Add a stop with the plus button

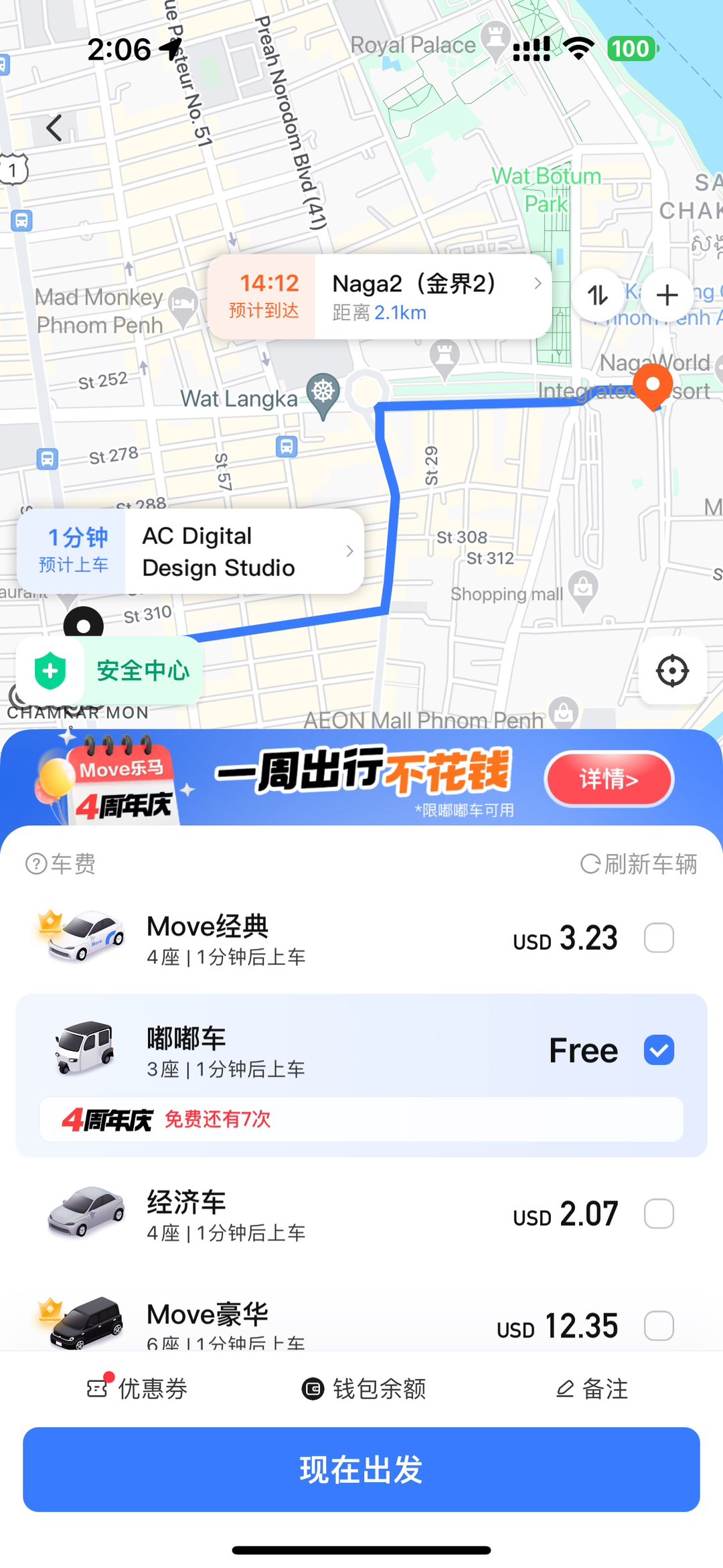pos(667,295)
